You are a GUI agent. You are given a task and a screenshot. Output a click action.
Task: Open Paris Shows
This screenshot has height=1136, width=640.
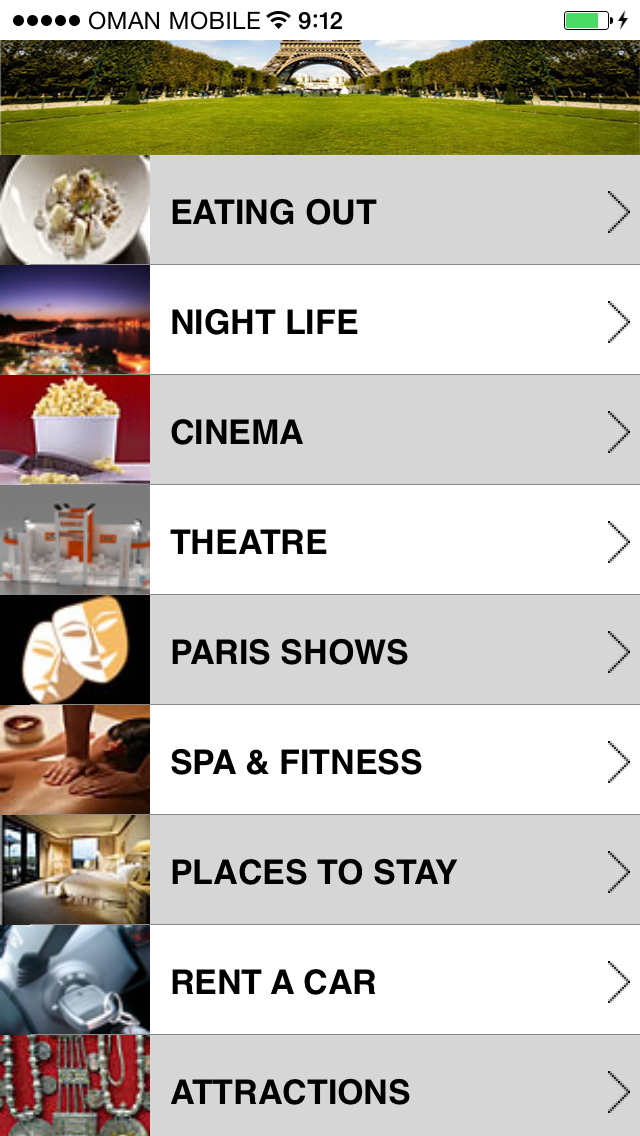click(x=320, y=651)
